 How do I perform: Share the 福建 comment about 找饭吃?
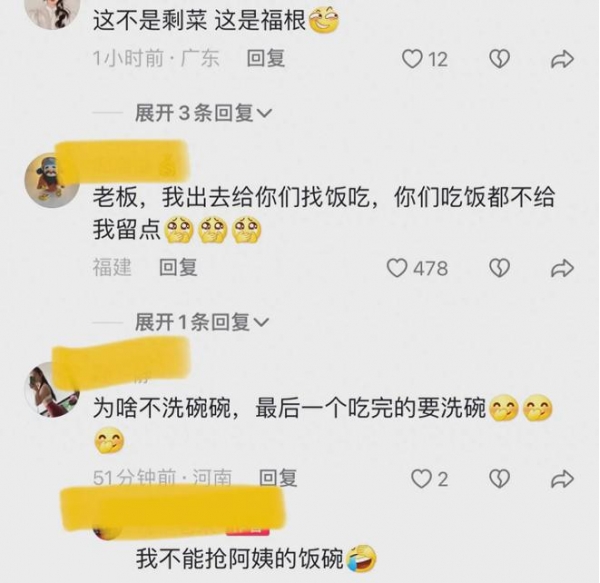point(563,268)
